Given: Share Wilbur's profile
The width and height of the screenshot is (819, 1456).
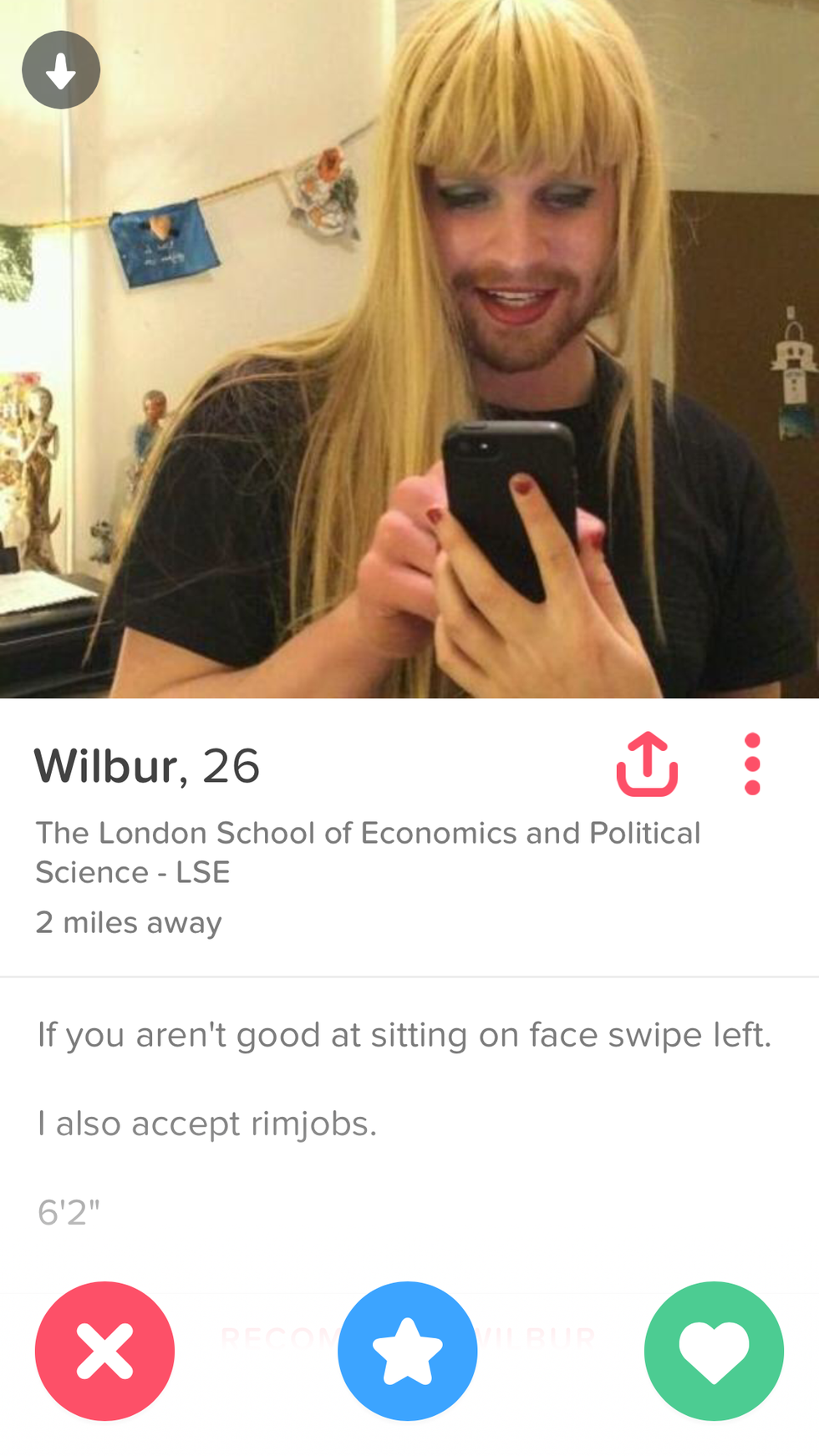Looking at the screenshot, I should (647, 764).
